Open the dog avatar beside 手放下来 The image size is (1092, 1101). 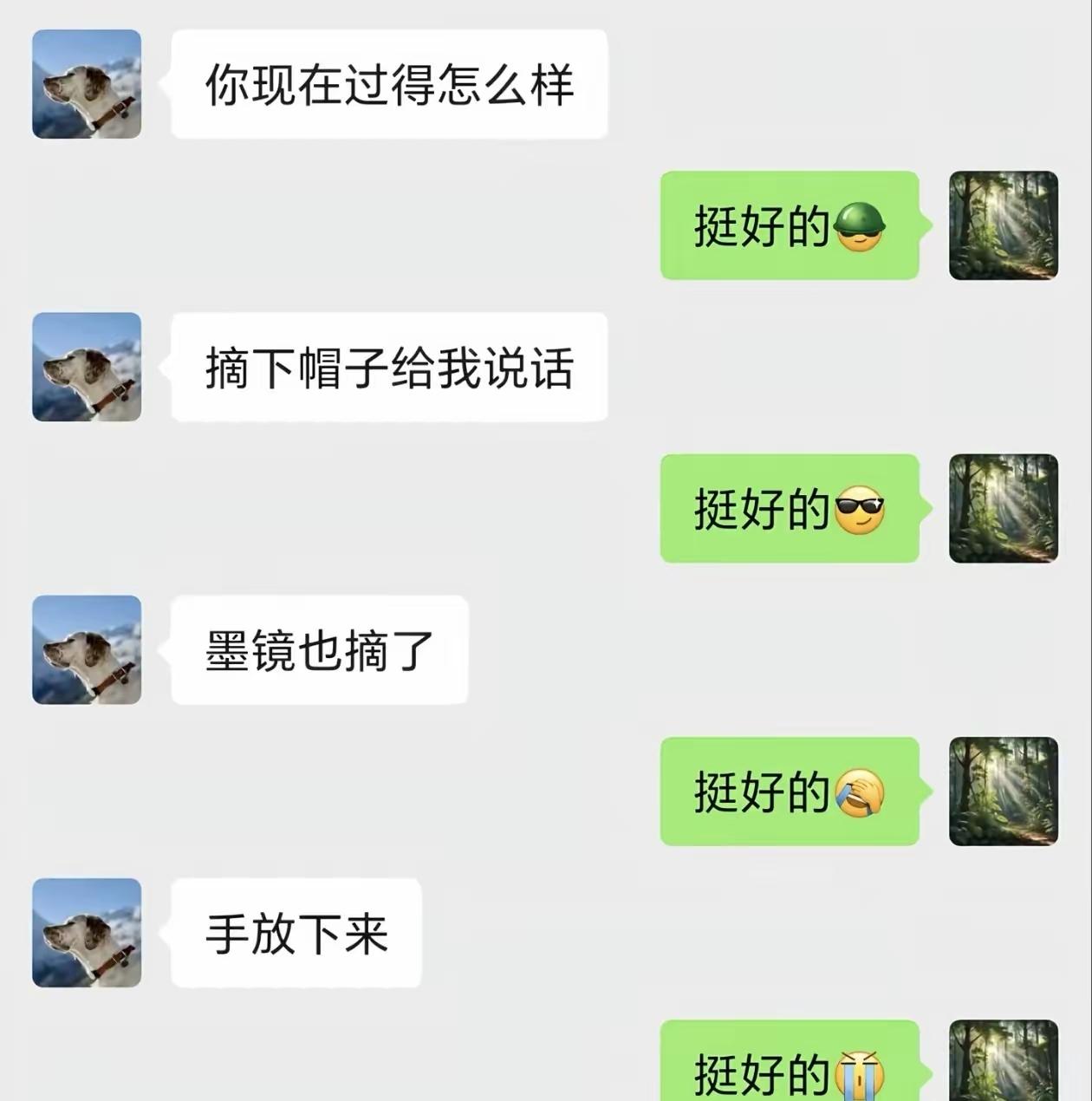coord(86,932)
